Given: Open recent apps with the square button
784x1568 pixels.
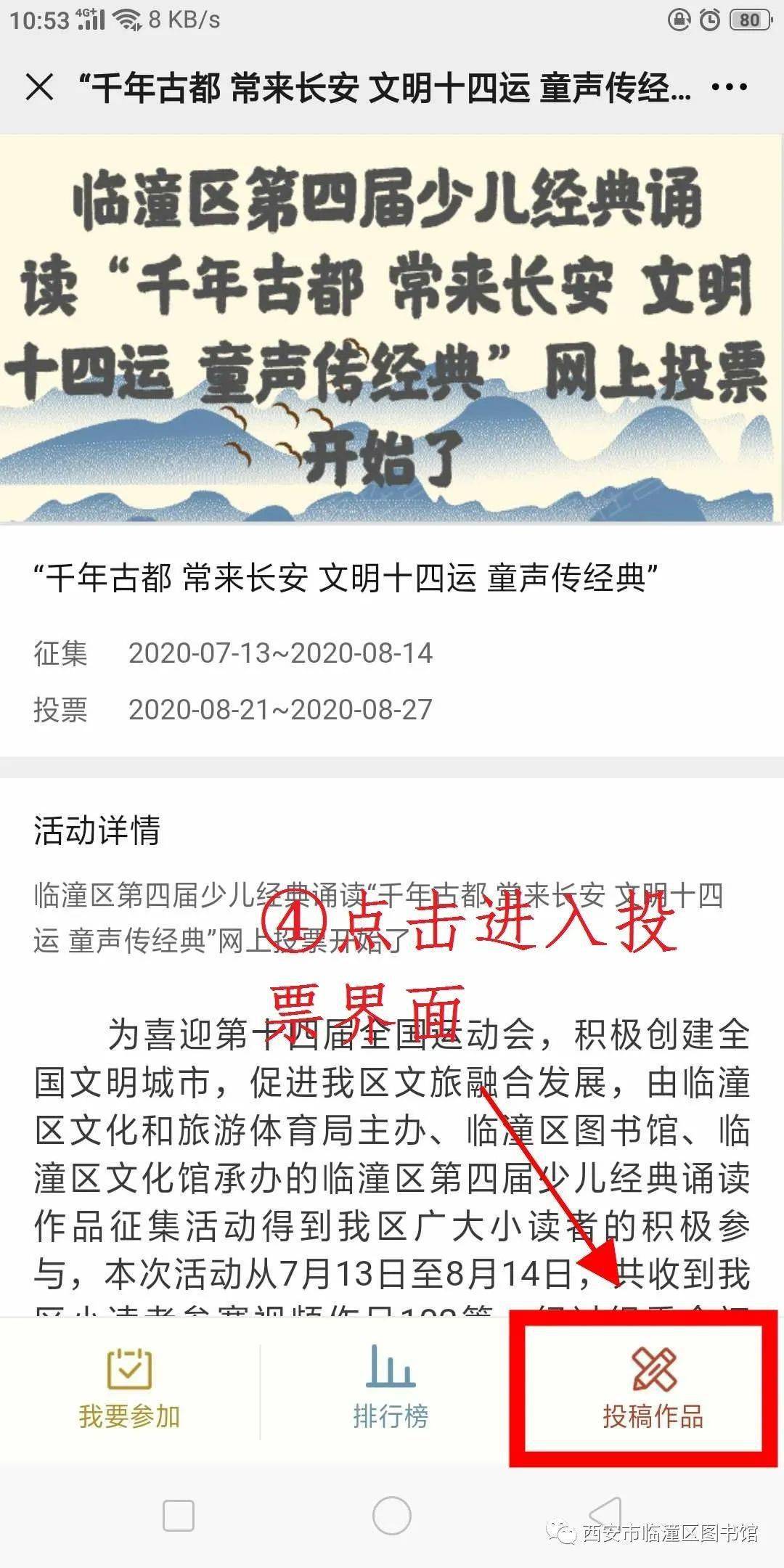Looking at the screenshot, I should tap(179, 1516).
